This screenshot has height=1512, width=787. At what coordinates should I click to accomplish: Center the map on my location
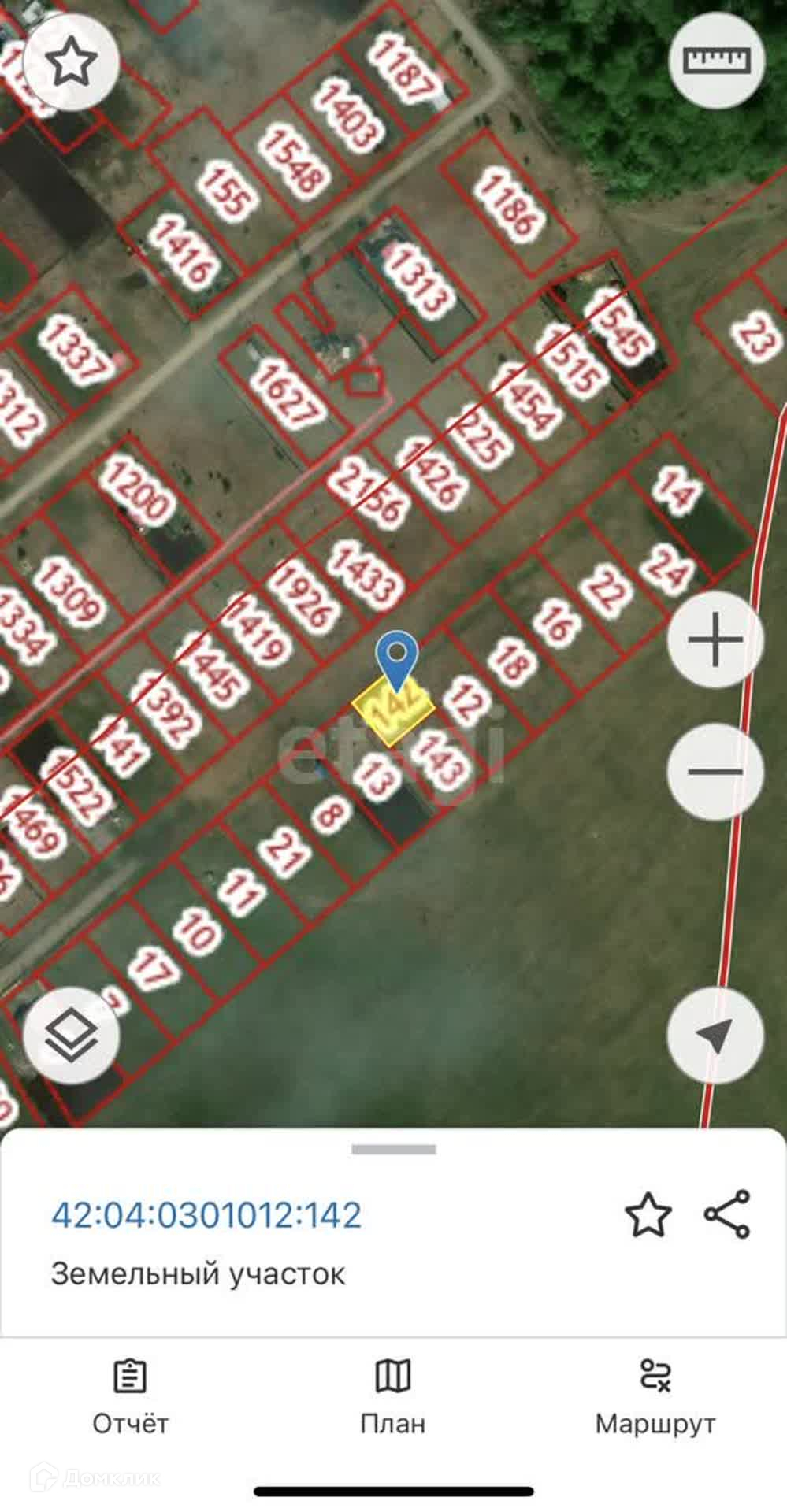click(x=715, y=1035)
